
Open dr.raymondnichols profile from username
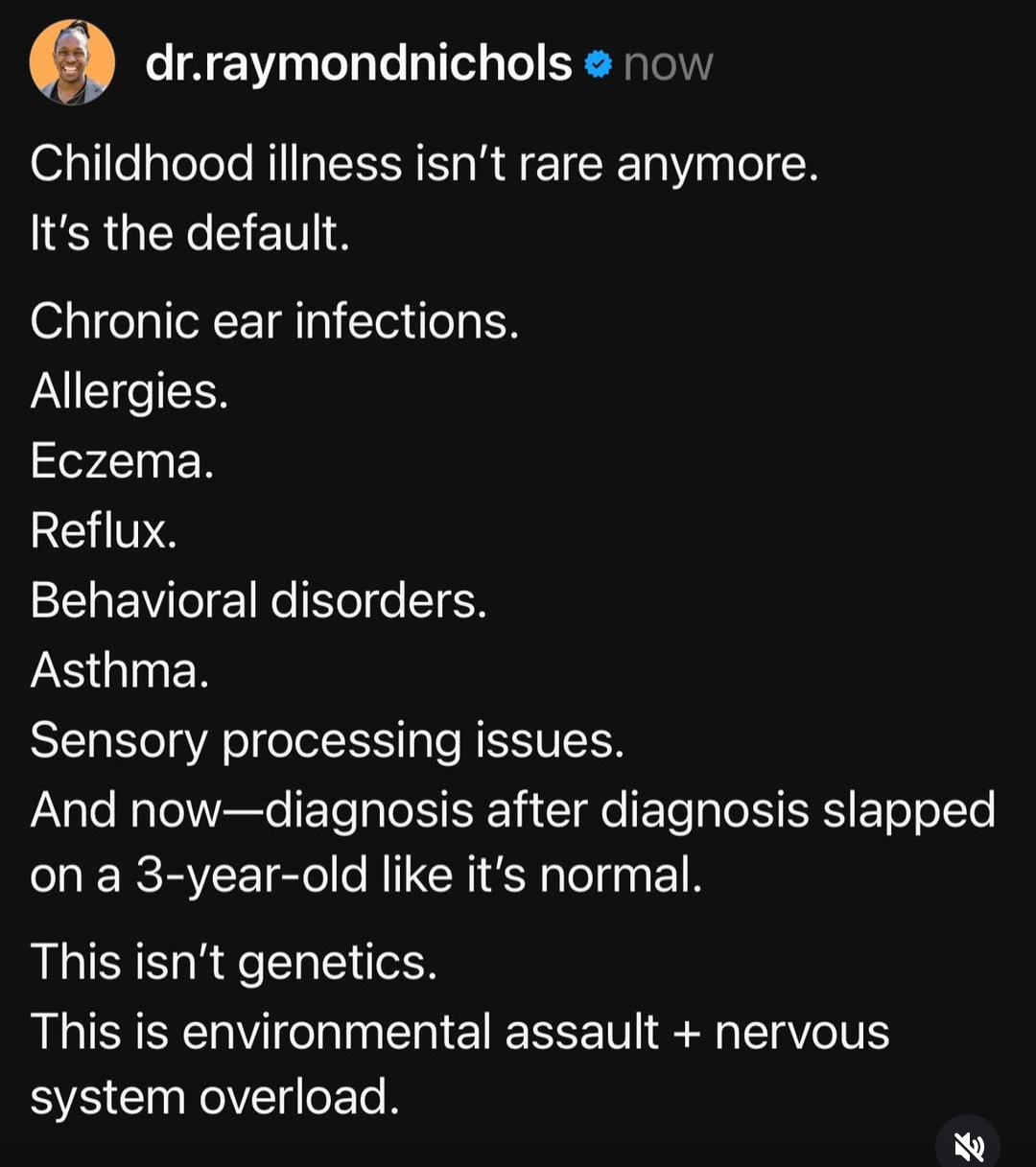pos(358,64)
